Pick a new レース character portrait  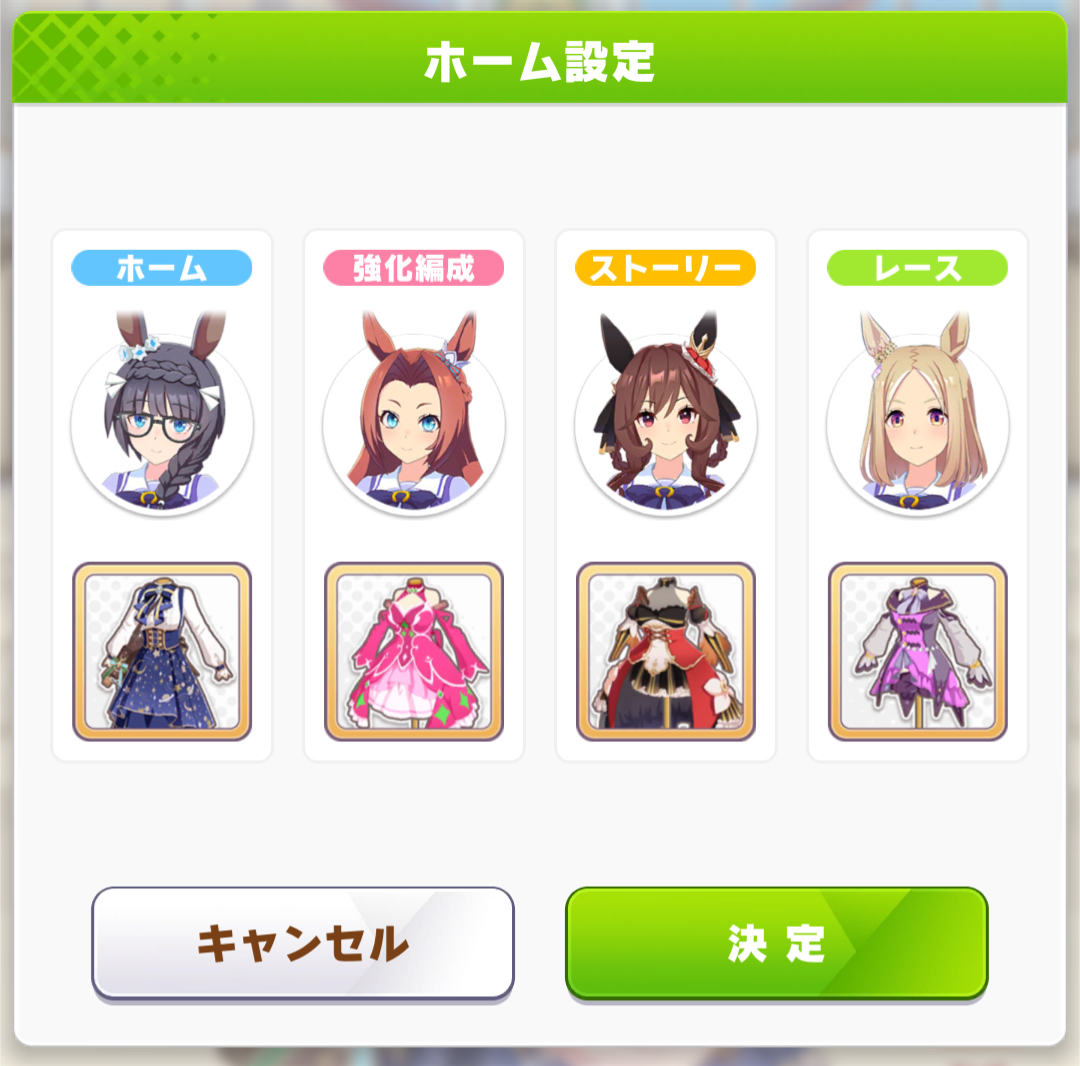(x=918, y=422)
